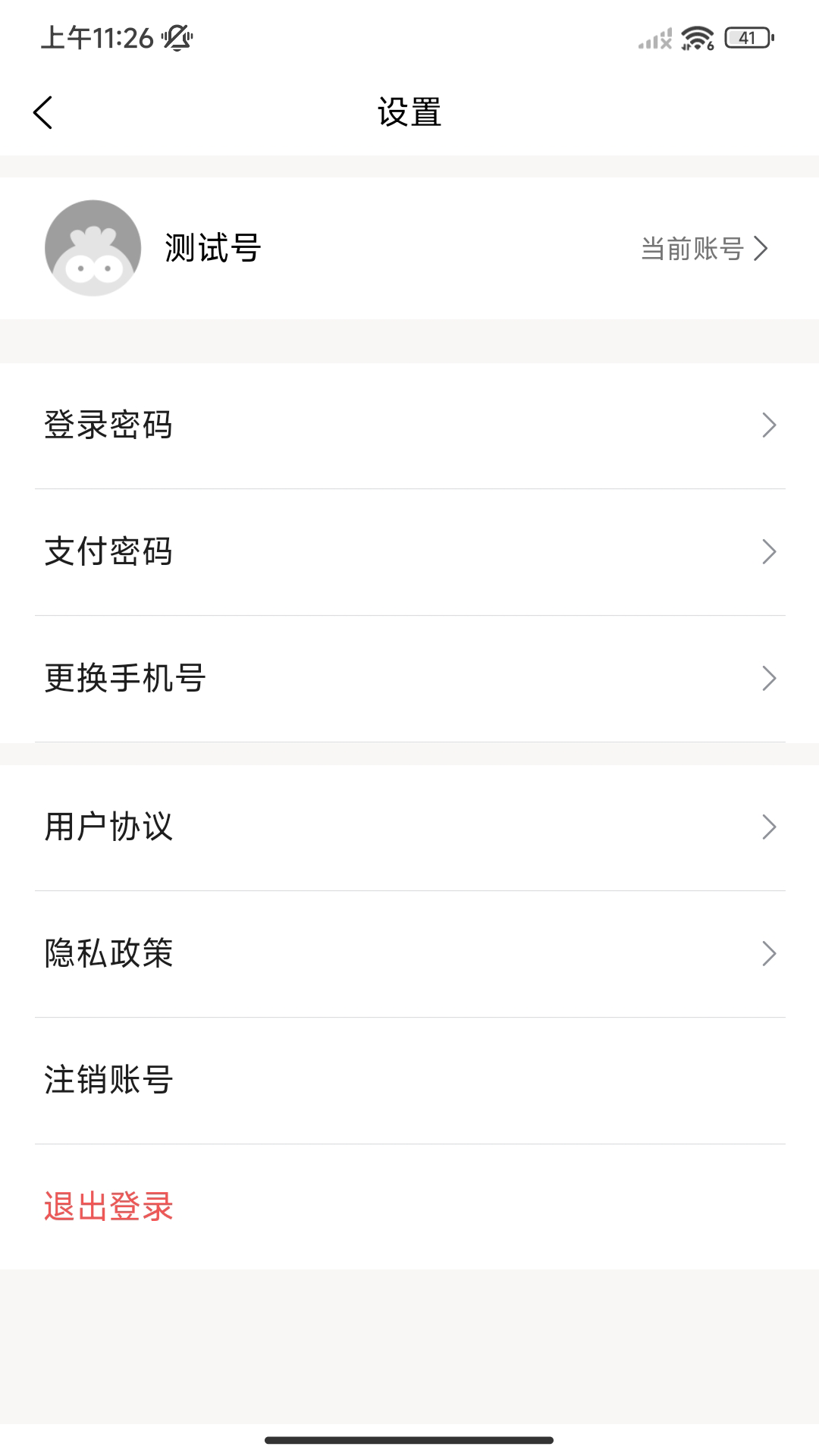
Task: Open 支付密码 settings
Action: (x=409, y=552)
